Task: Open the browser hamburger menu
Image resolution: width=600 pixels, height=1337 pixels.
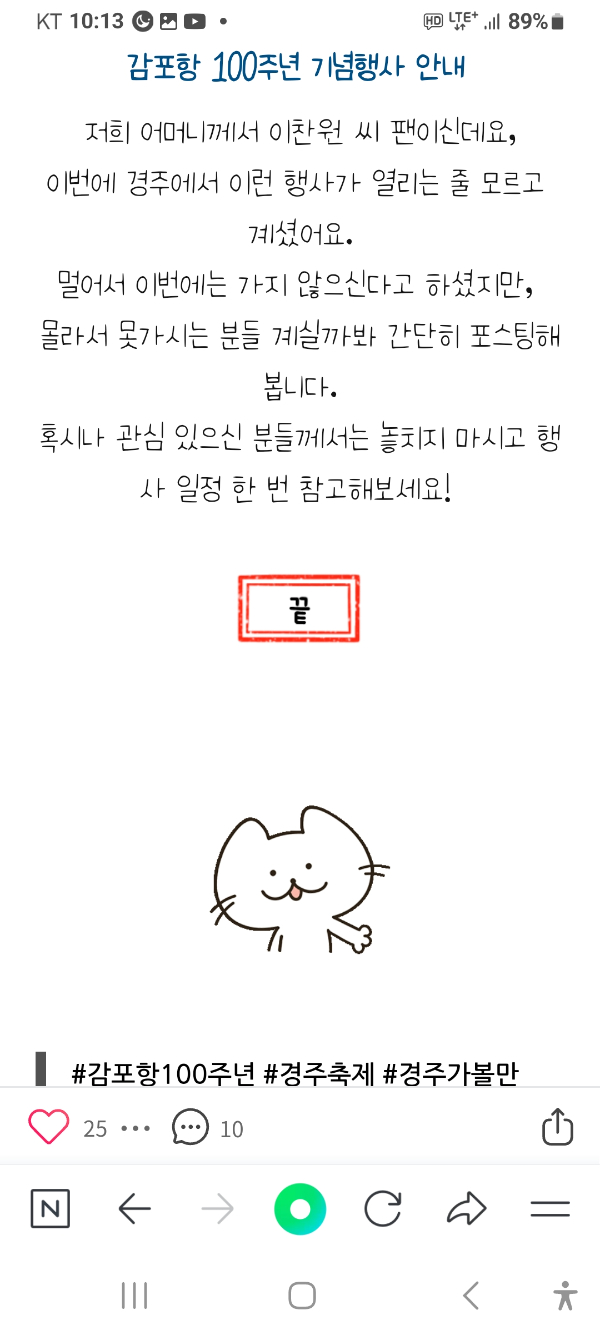Action: point(549,1210)
